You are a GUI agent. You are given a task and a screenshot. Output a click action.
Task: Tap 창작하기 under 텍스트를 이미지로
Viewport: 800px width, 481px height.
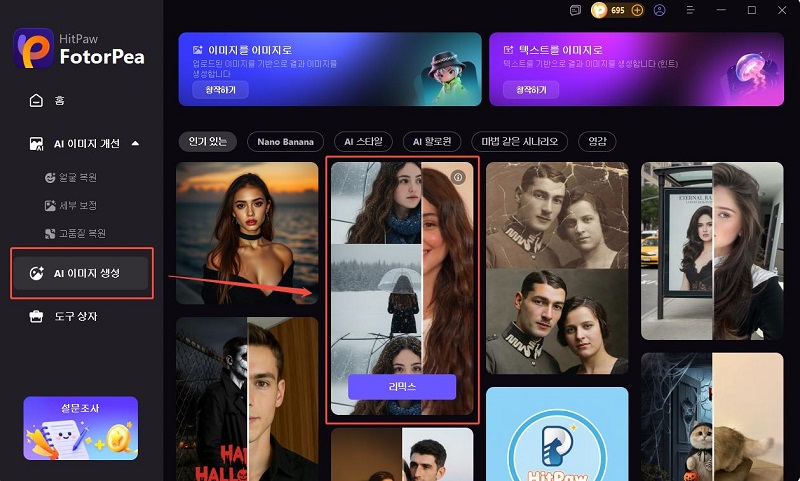(531, 90)
